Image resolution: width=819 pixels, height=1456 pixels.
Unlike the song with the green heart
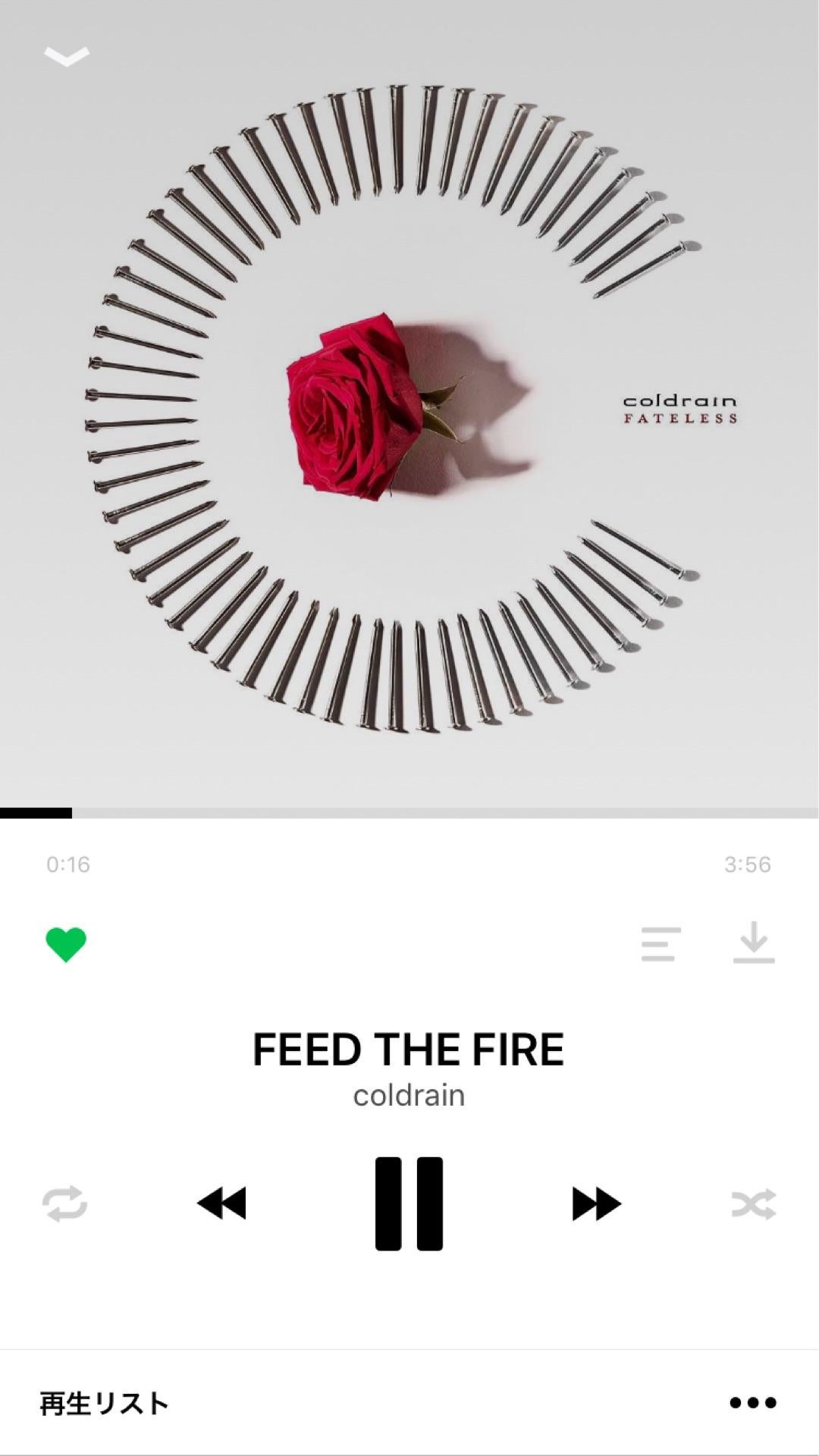coord(66,944)
